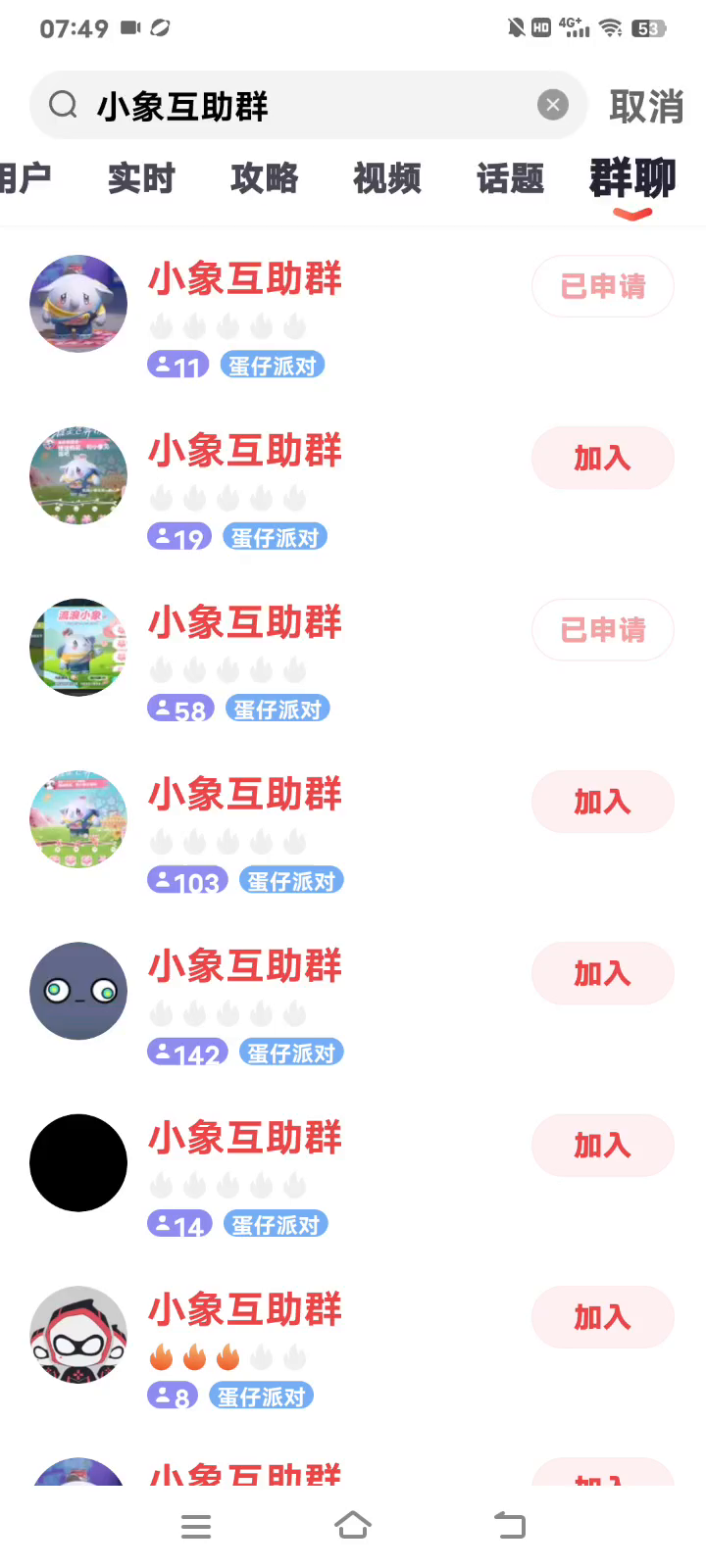Tap 已申请 on the 58-member group
Screen dimensions: 706x1568
click(x=602, y=630)
